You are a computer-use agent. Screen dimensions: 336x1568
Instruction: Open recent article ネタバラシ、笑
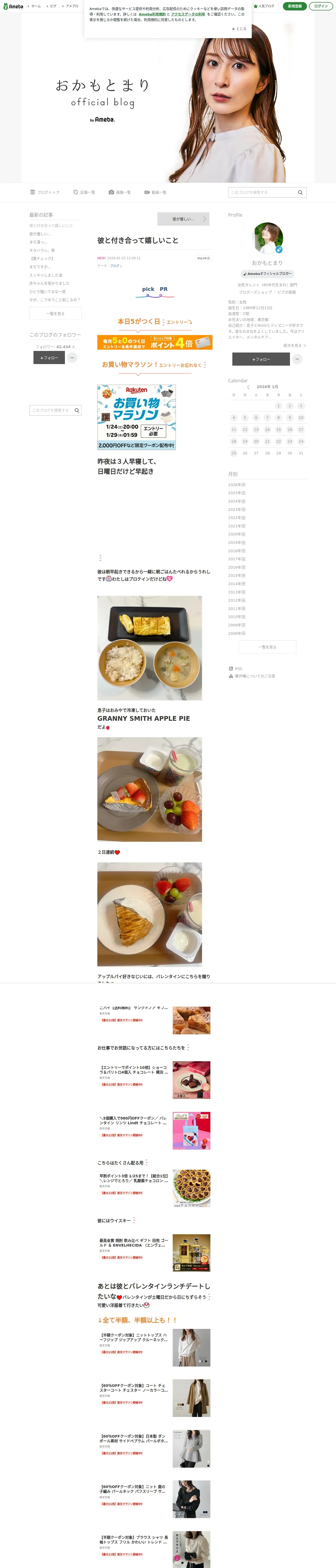pyautogui.click(x=42, y=250)
